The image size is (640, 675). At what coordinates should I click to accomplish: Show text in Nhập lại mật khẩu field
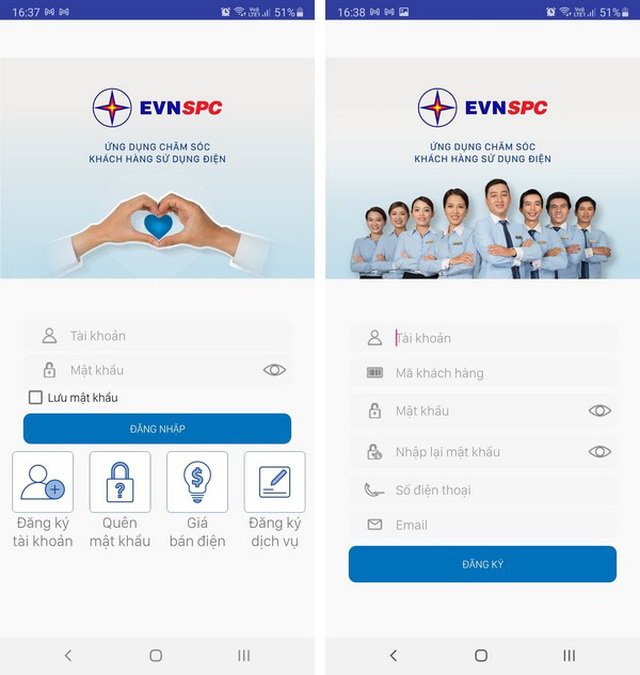pos(600,452)
